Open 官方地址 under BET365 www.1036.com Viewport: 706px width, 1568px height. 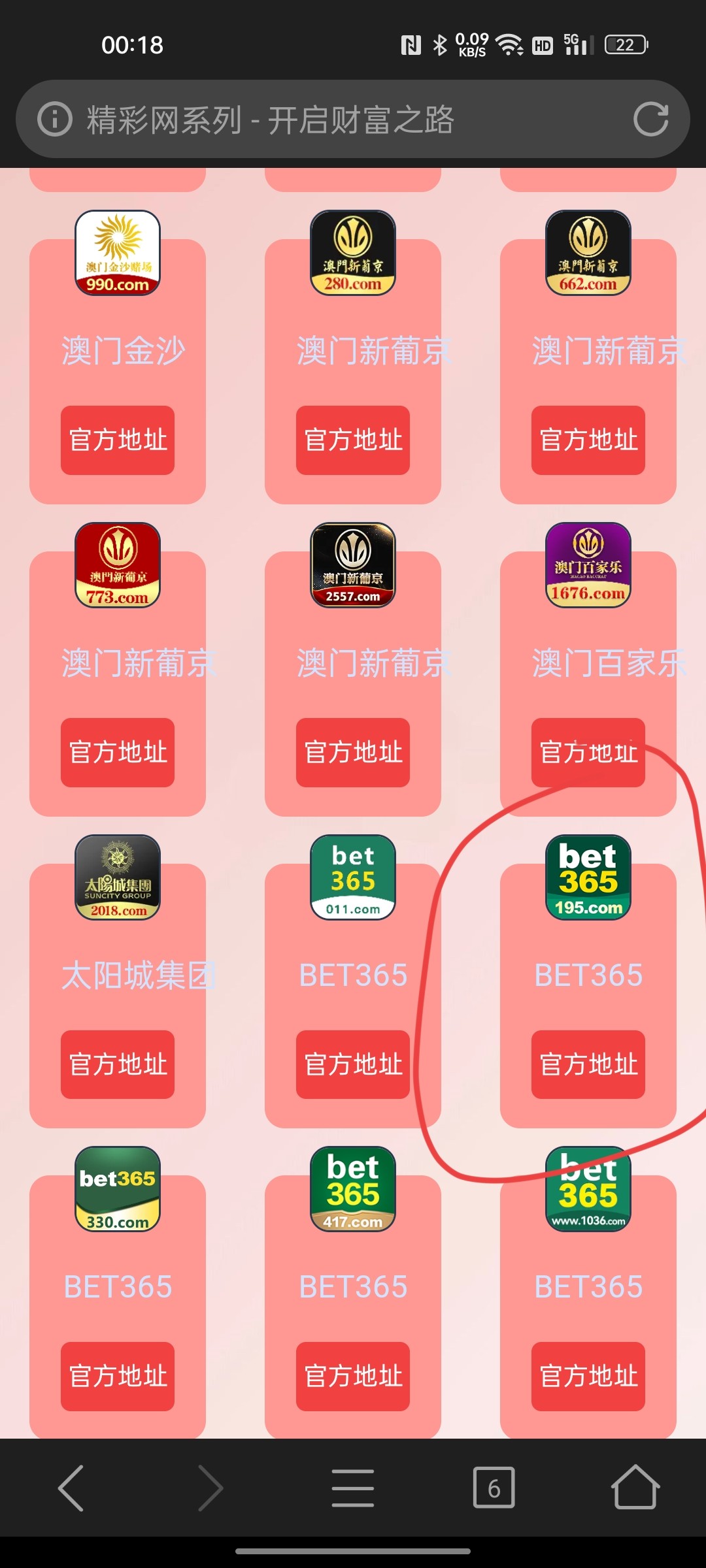(588, 1376)
